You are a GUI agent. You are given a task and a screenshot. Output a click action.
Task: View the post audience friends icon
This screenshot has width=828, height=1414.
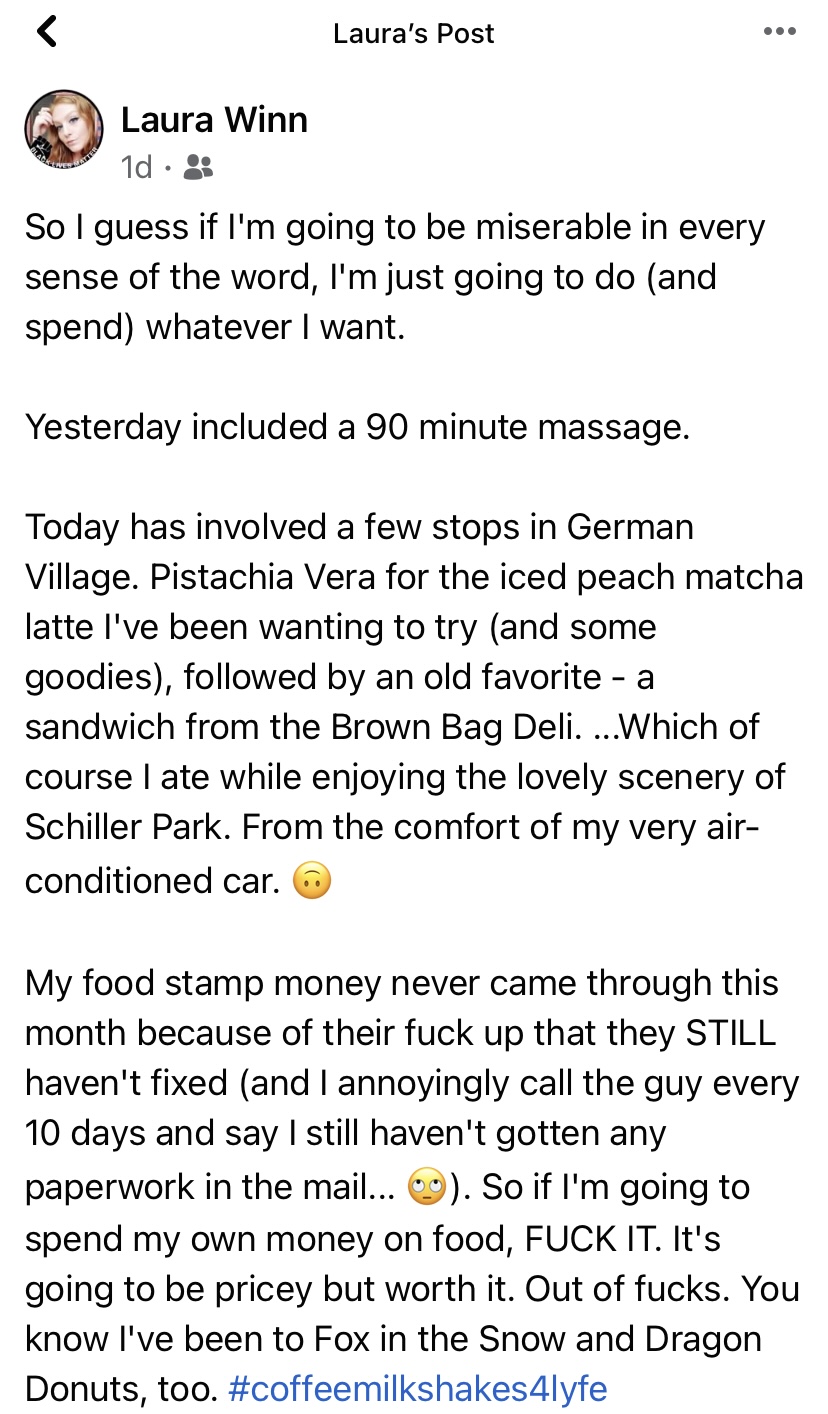[x=200, y=167]
